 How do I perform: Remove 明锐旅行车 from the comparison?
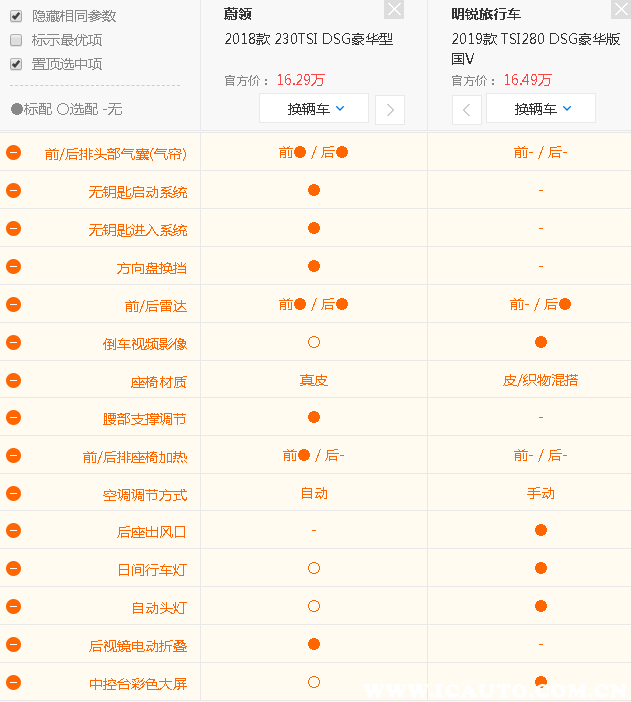621,10
